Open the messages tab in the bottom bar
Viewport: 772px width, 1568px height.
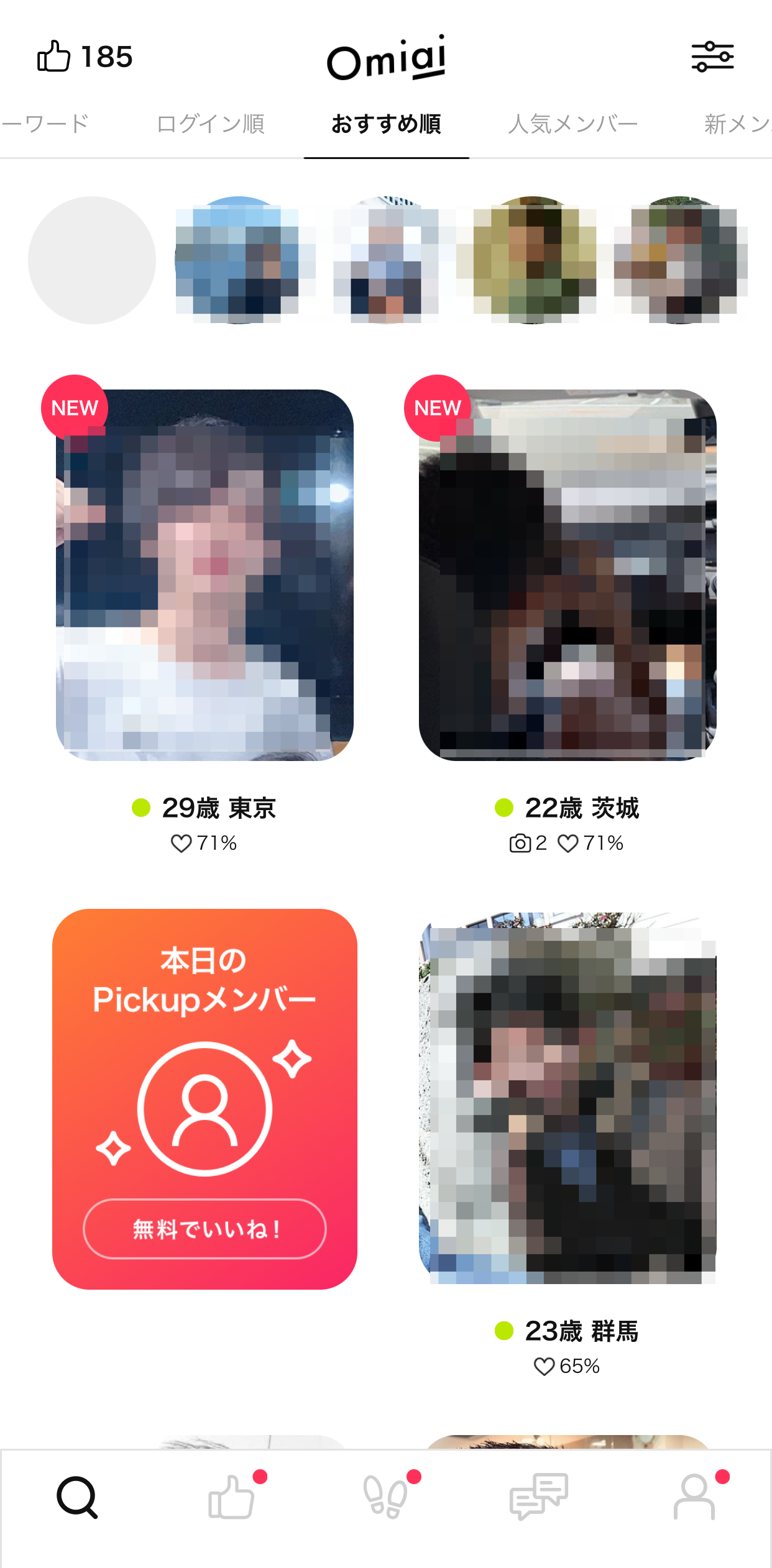[538, 1497]
